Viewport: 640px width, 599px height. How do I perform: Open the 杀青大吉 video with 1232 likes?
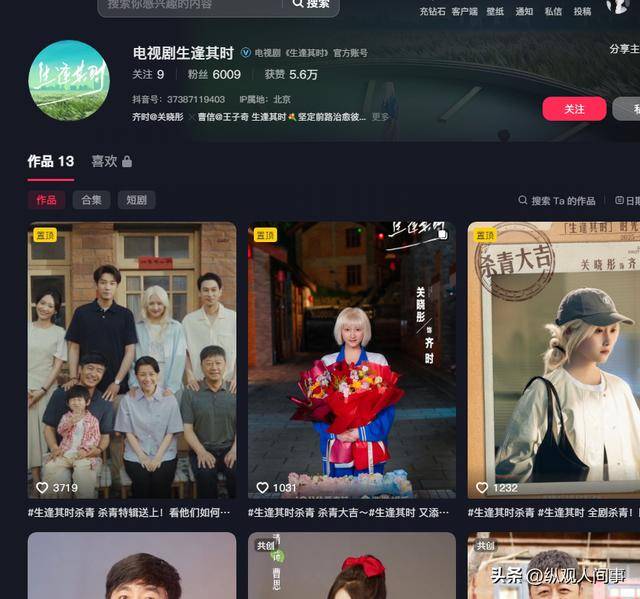pos(555,360)
